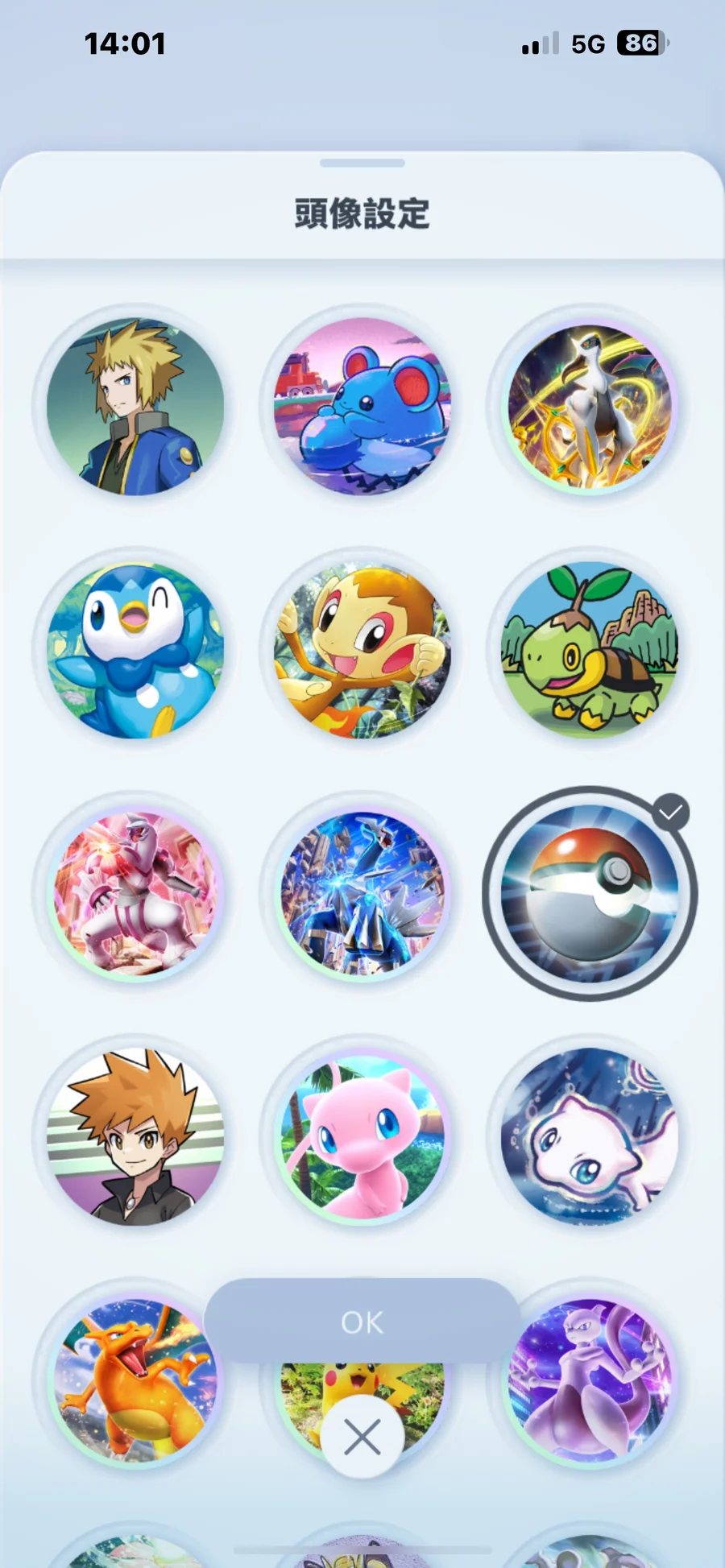Close the avatar settings sheet
Viewport: 725px width, 1568px height.
(x=362, y=1437)
